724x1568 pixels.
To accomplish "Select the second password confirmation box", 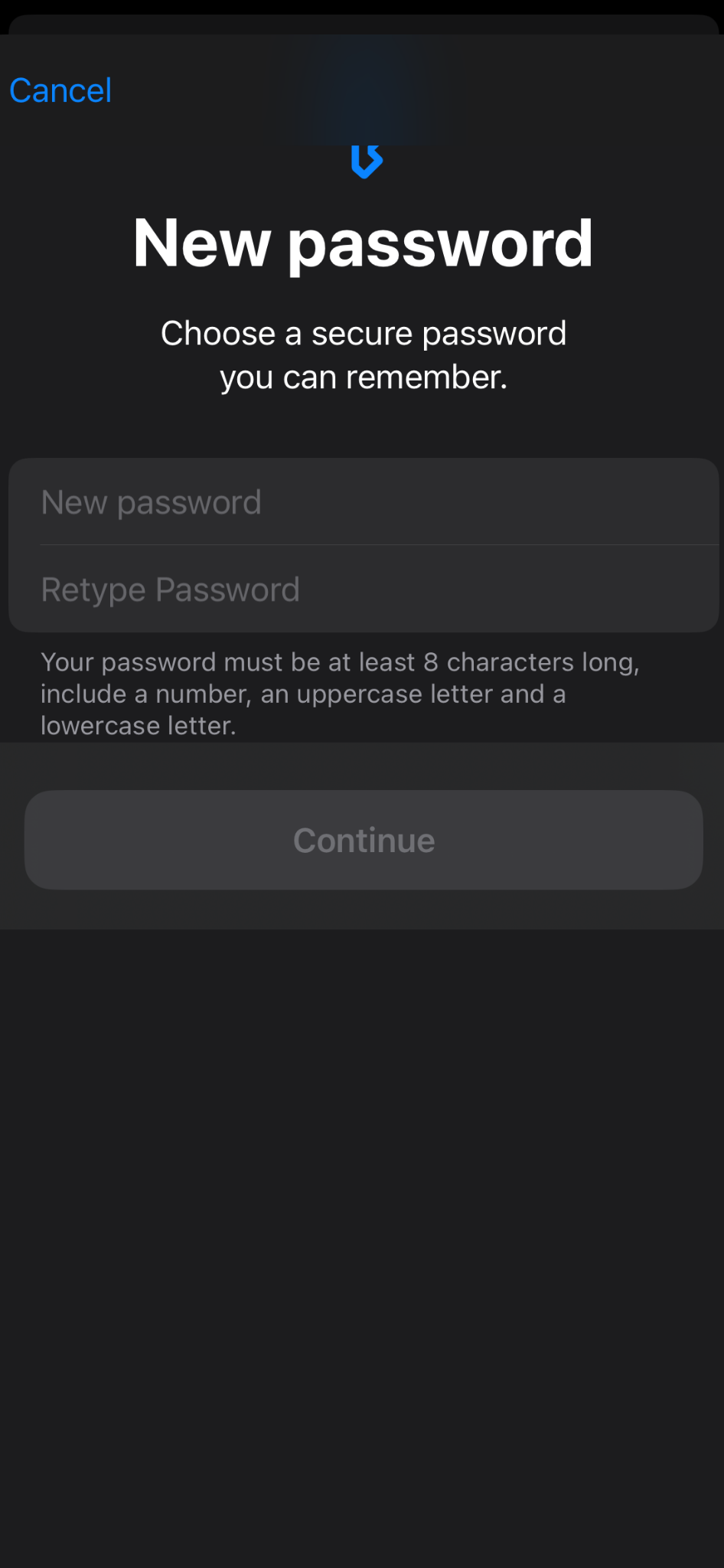I will (x=363, y=589).
